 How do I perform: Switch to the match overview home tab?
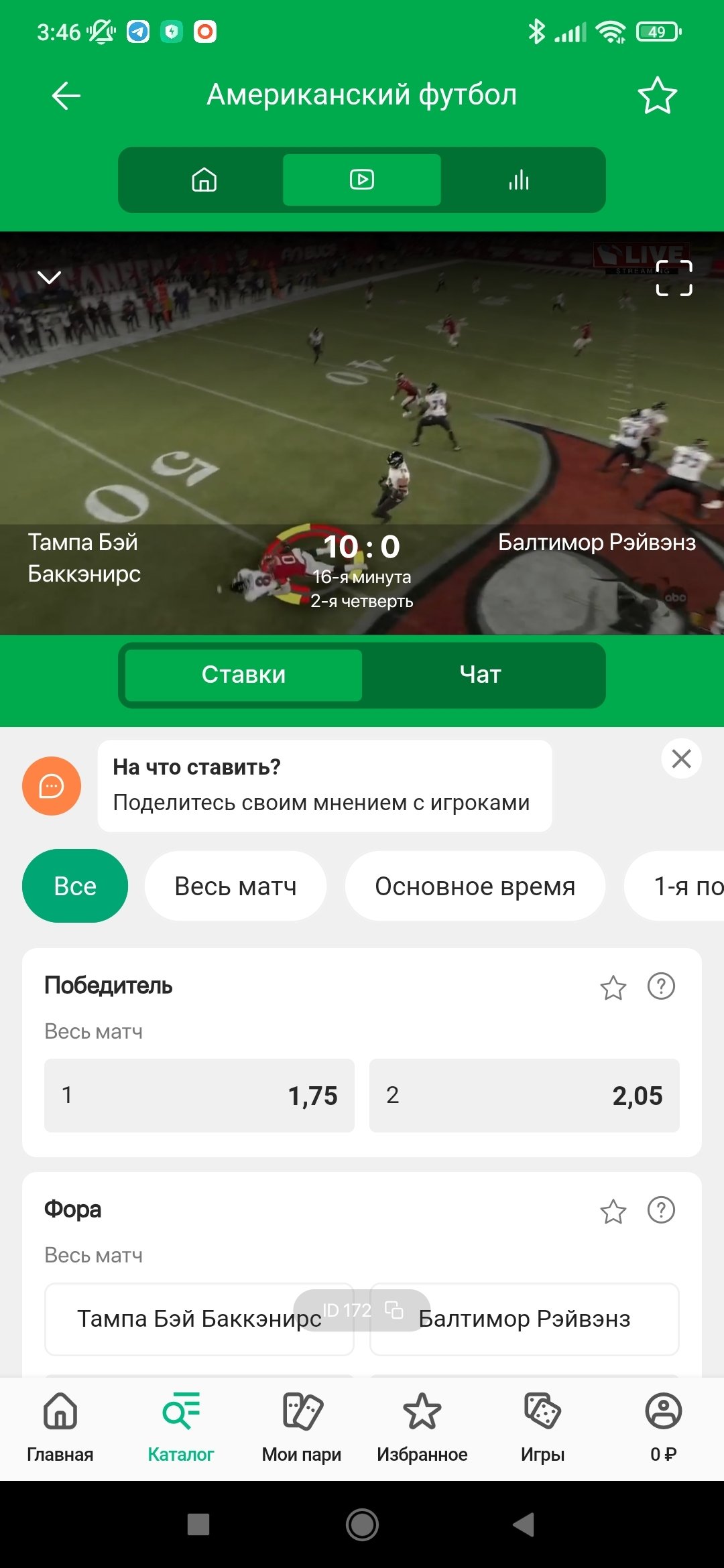(204, 180)
